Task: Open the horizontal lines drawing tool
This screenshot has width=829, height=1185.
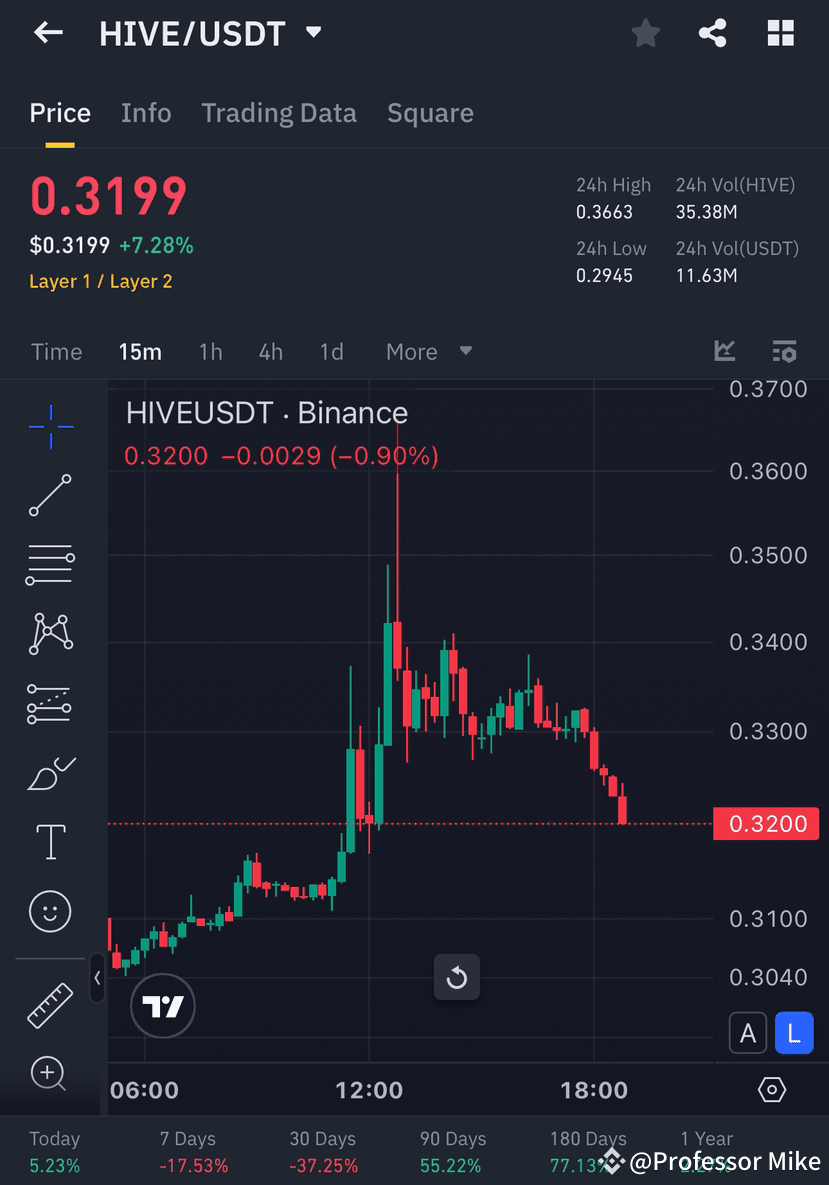Action: (50, 565)
